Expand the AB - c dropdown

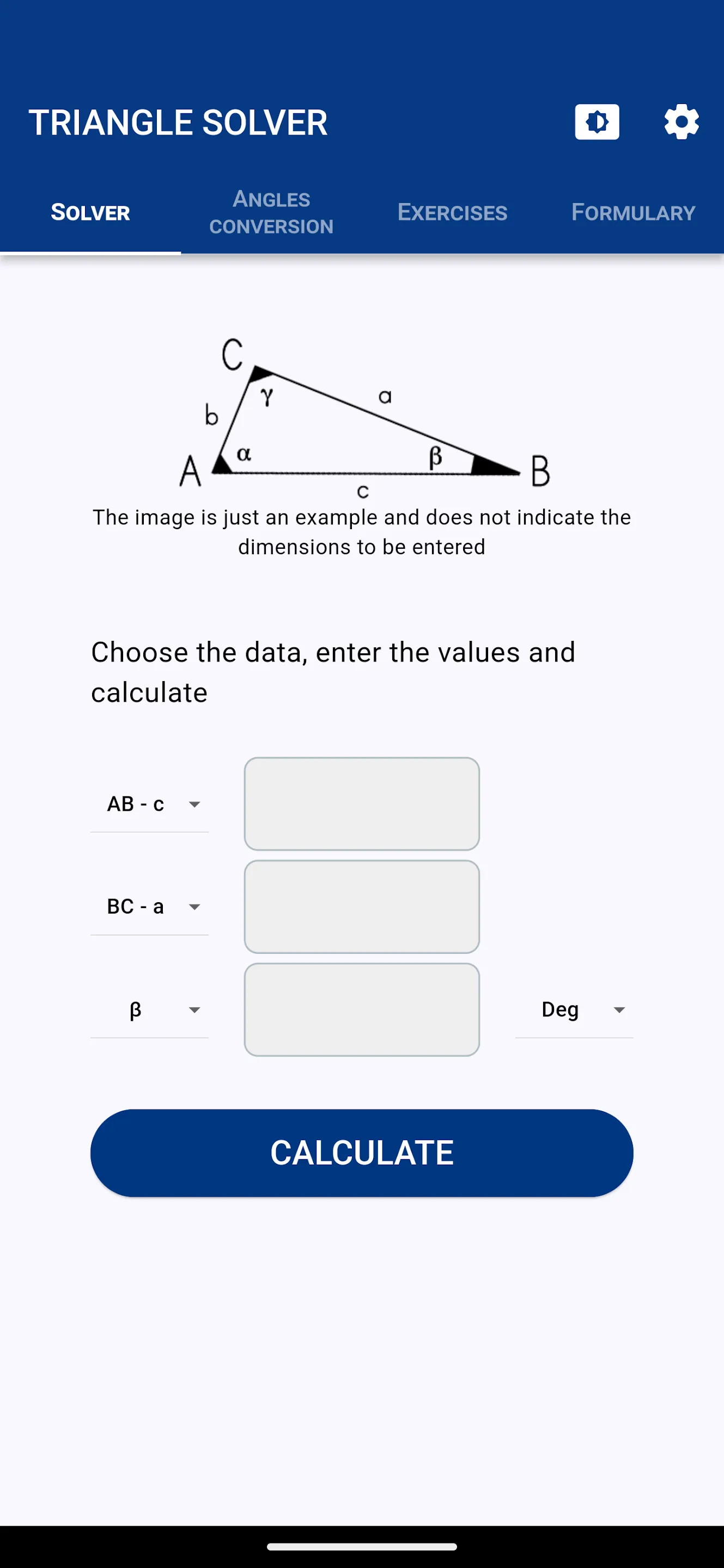(150, 804)
